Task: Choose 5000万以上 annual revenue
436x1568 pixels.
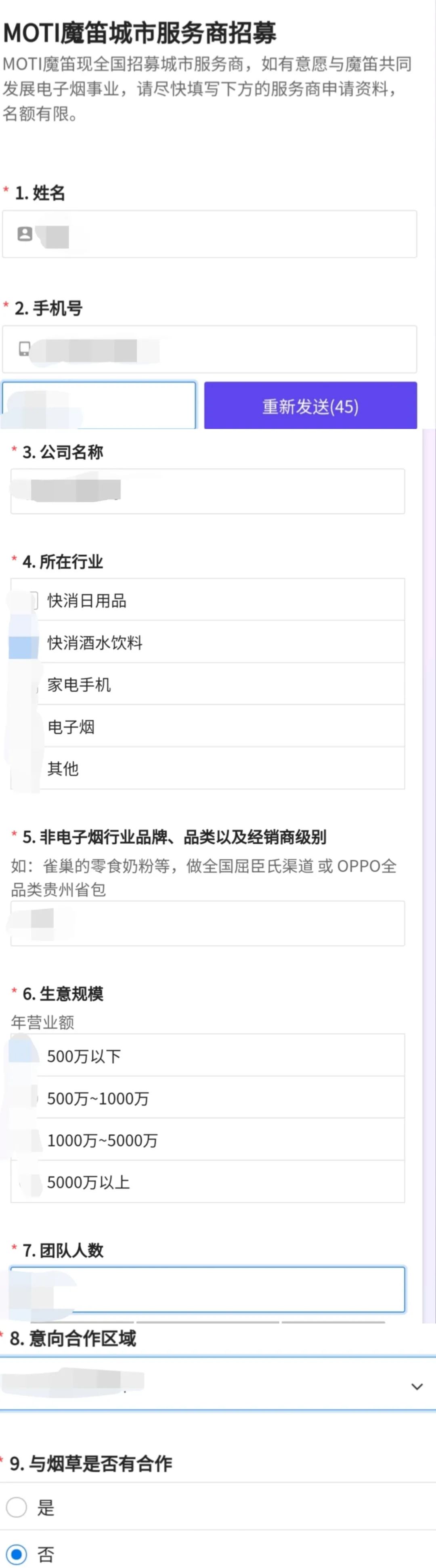Action: pos(88,1183)
